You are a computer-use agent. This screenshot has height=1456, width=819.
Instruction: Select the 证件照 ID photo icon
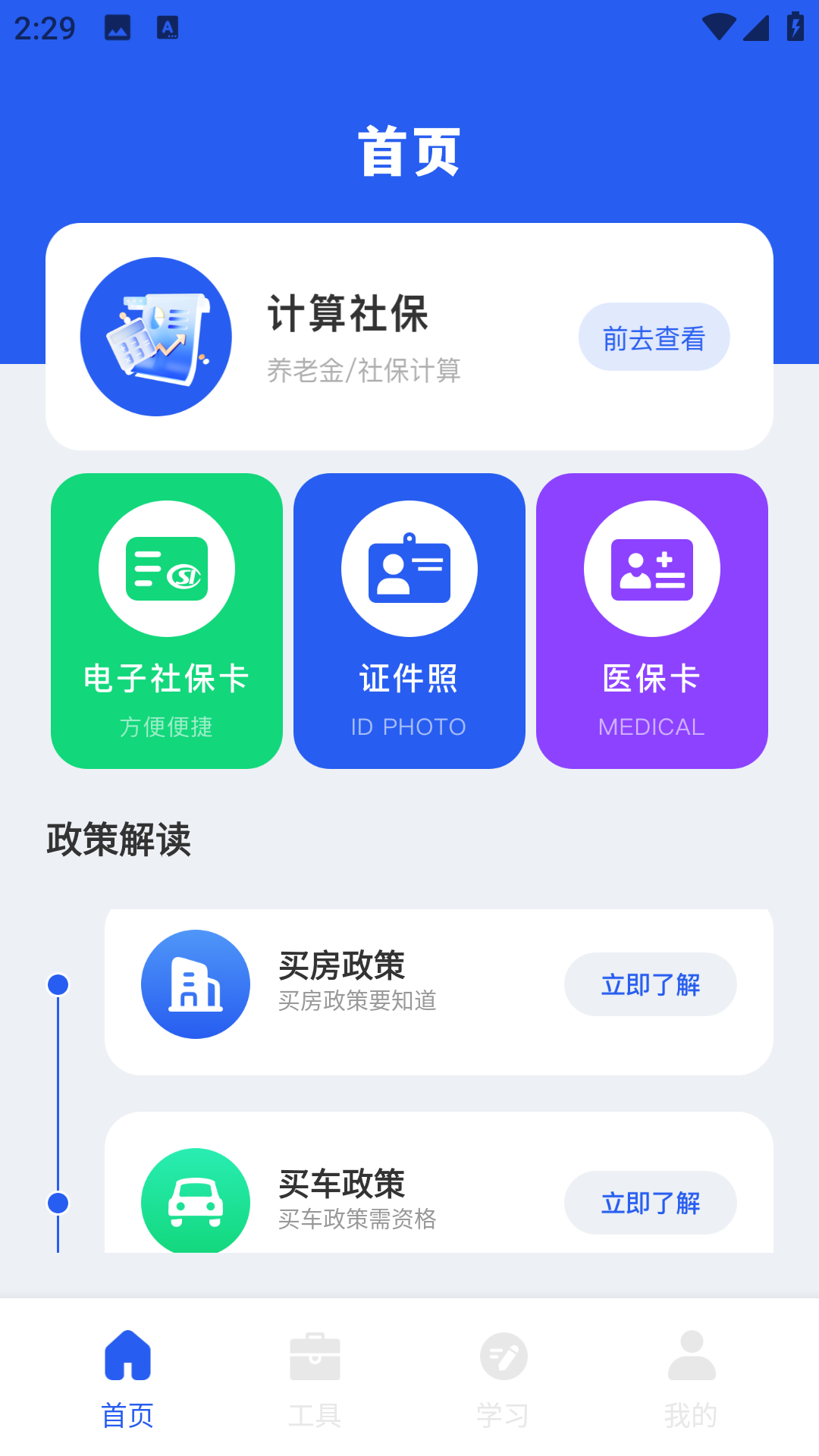409,568
